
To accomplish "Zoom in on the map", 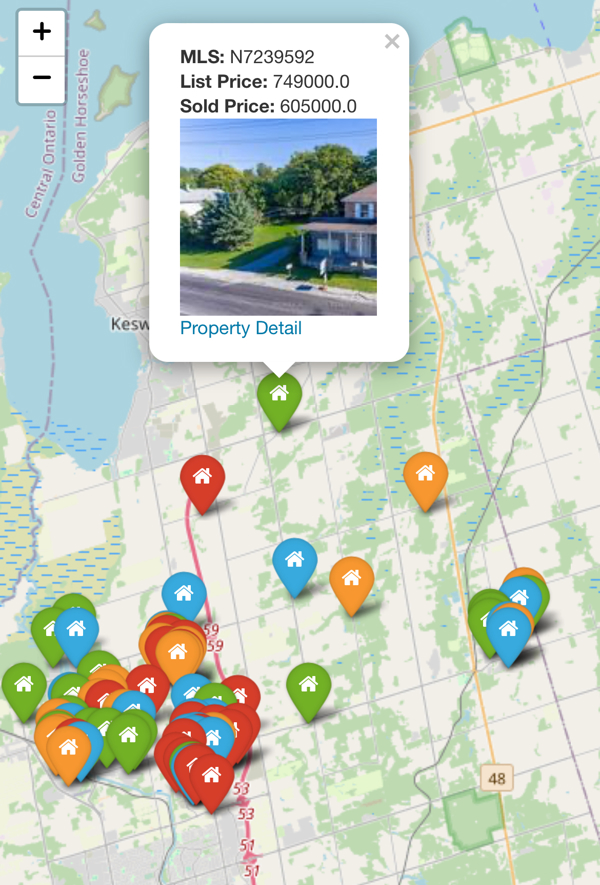I will pyautogui.click(x=41, y=32).
